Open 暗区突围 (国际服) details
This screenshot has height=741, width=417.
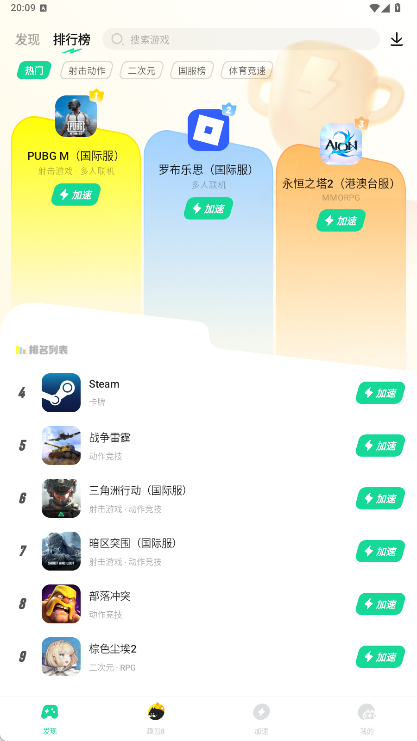point(208,551)
